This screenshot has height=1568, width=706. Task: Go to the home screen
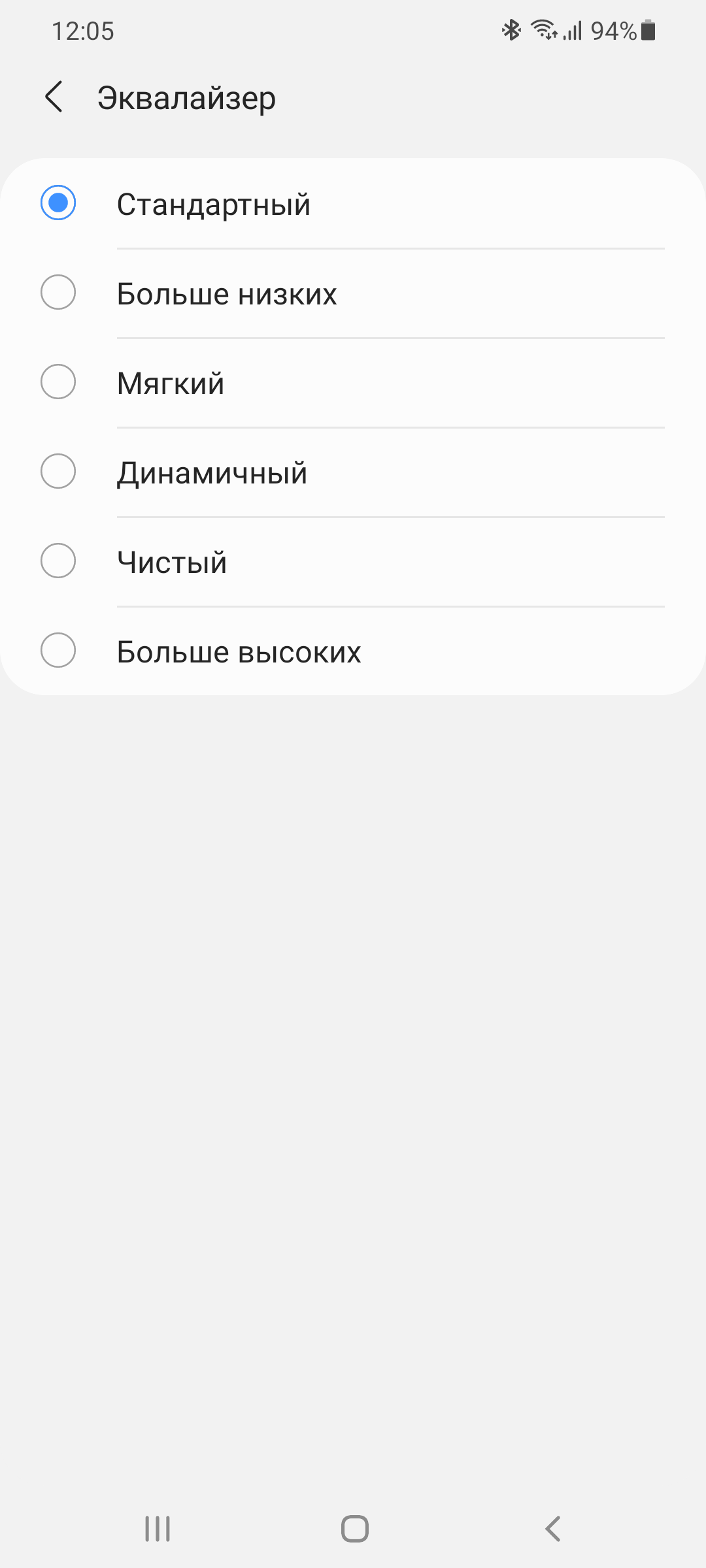(x=354, y=1529)
